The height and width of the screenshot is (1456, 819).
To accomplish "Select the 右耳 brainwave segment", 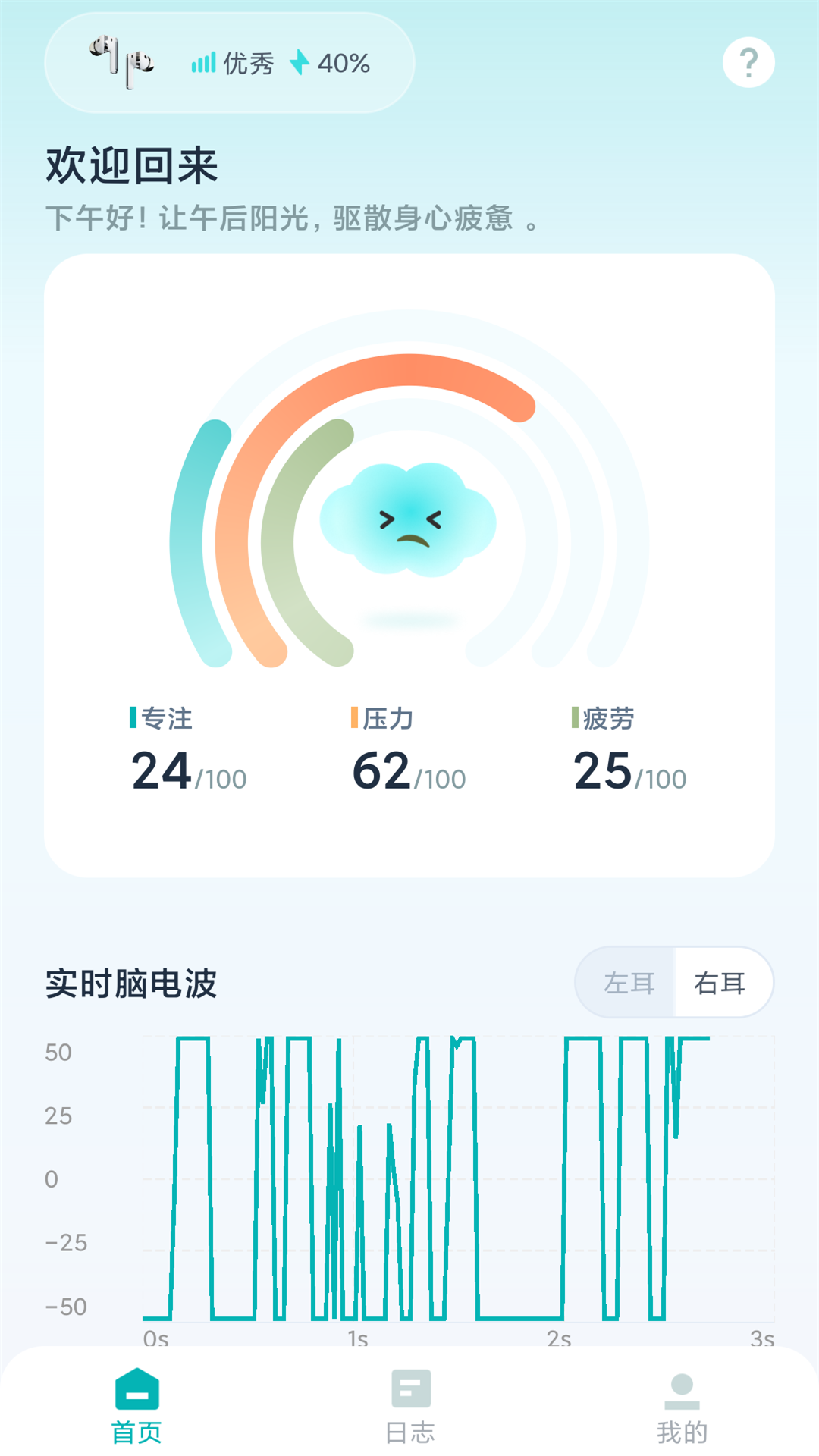I will [x=720, y=983].
